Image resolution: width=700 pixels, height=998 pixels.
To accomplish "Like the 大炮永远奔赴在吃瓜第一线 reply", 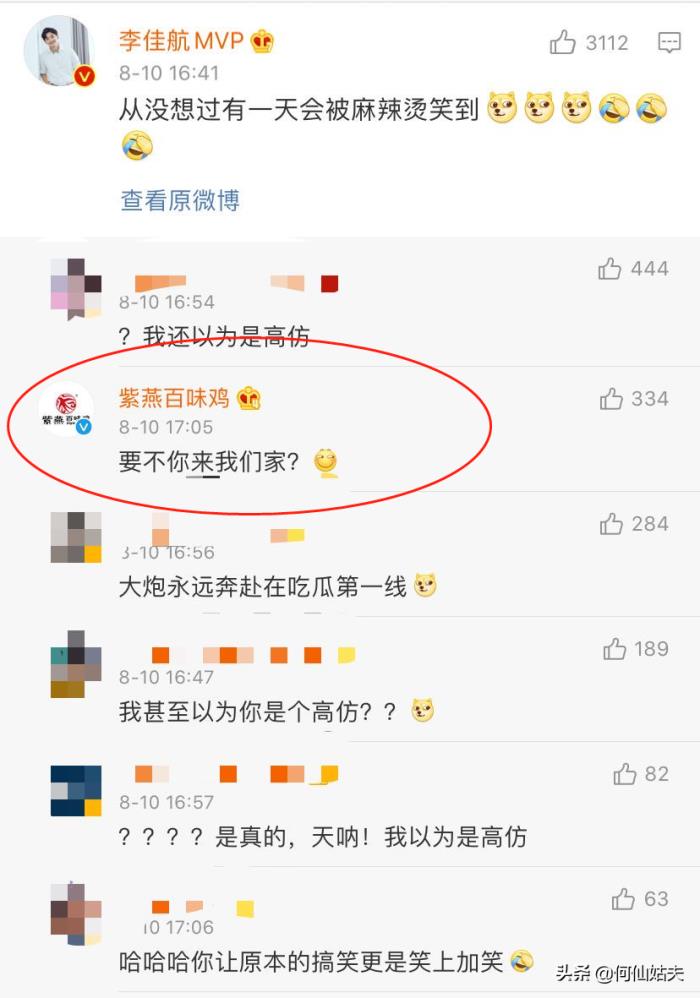I will 611,524.
